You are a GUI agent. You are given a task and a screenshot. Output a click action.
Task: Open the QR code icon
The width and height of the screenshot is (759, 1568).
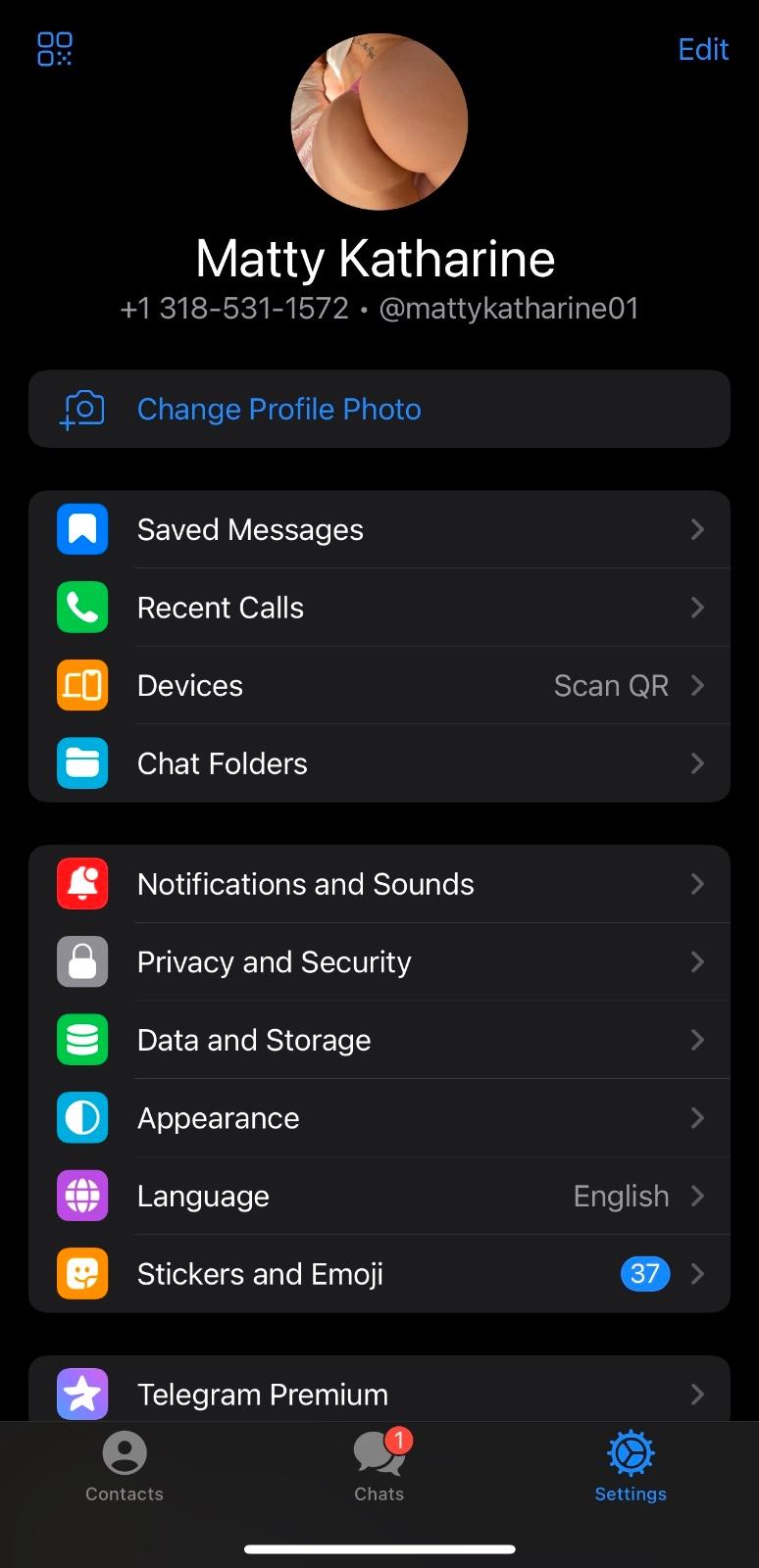click(55, 49)
